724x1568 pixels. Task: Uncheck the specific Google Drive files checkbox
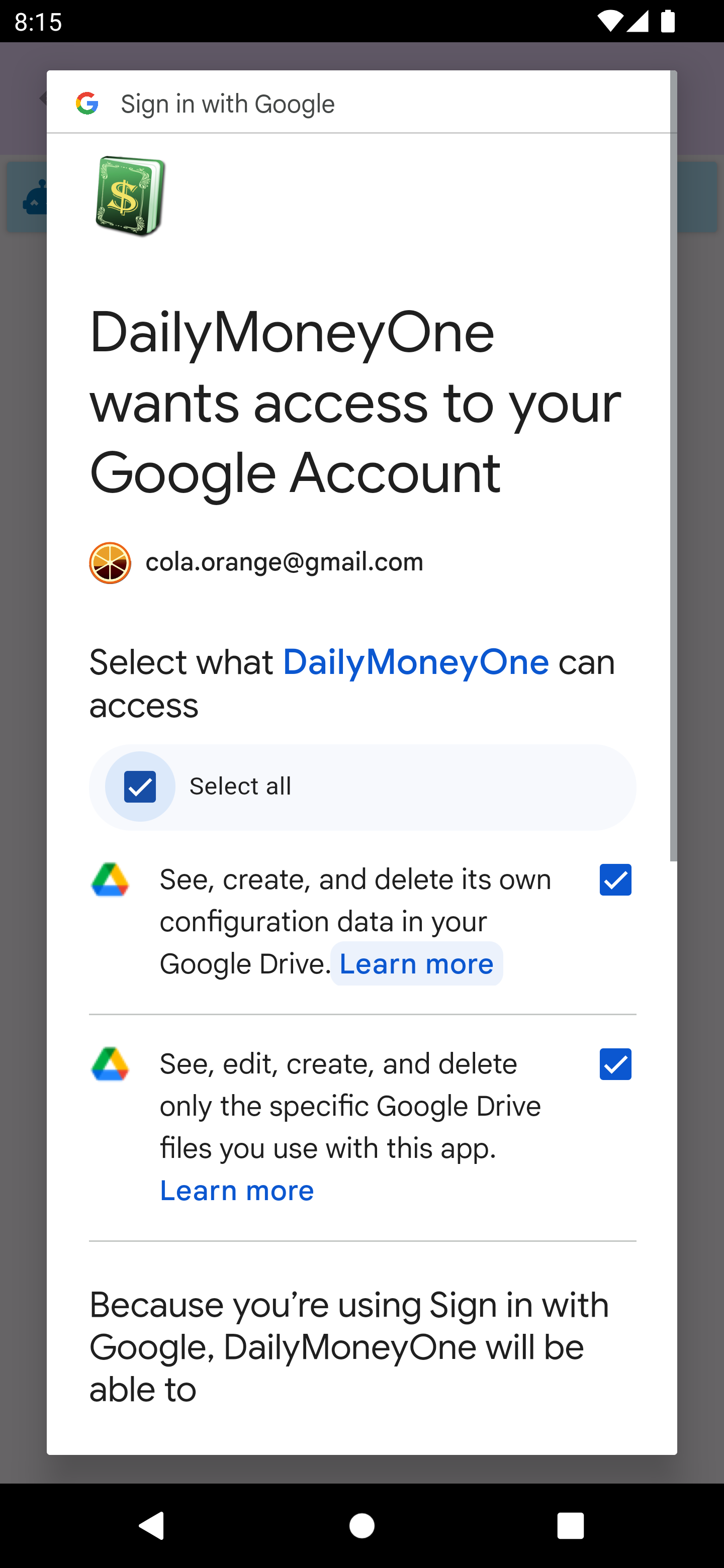615,1064
